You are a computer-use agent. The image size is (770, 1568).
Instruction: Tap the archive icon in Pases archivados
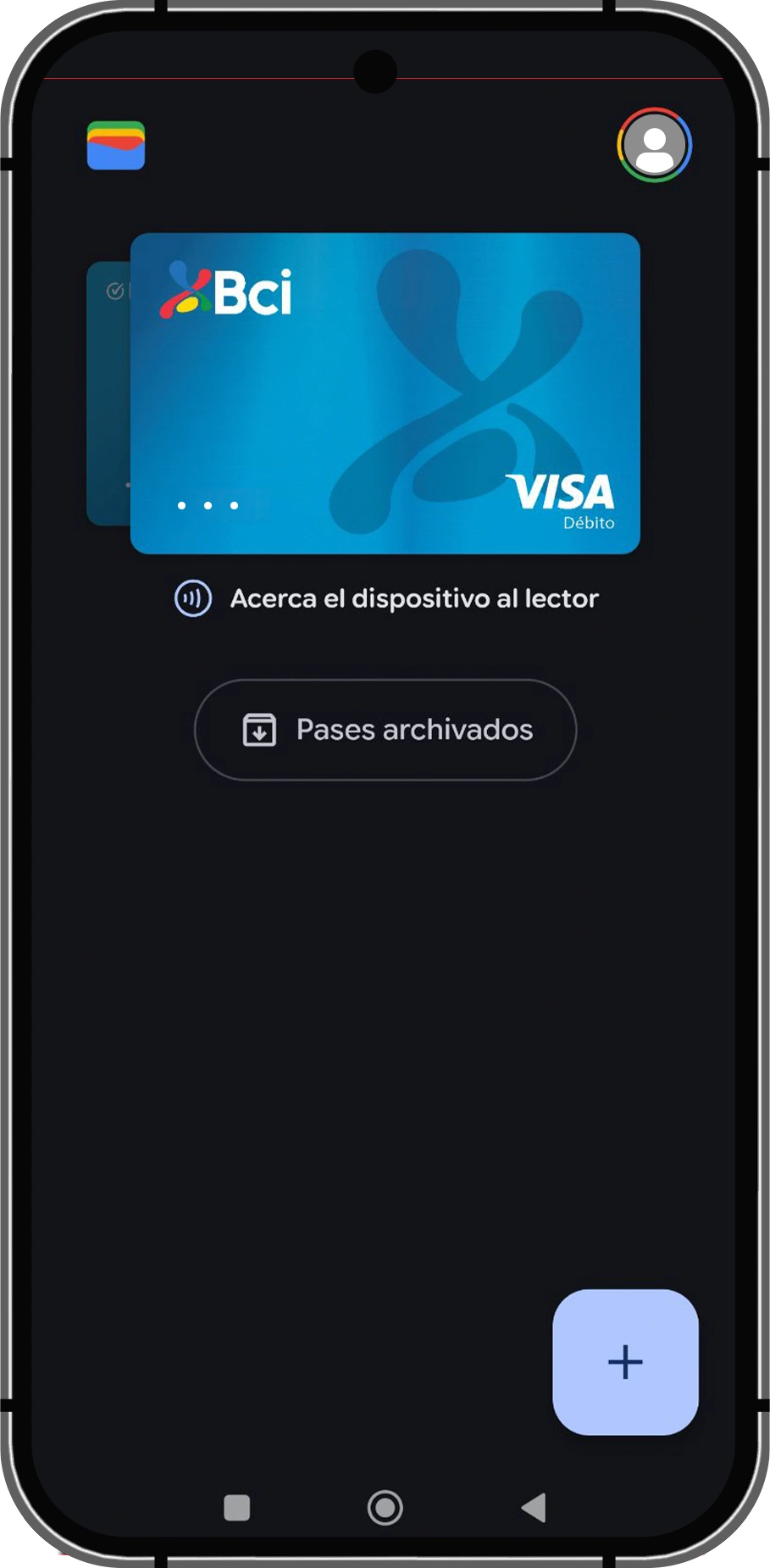pos(260,729)
